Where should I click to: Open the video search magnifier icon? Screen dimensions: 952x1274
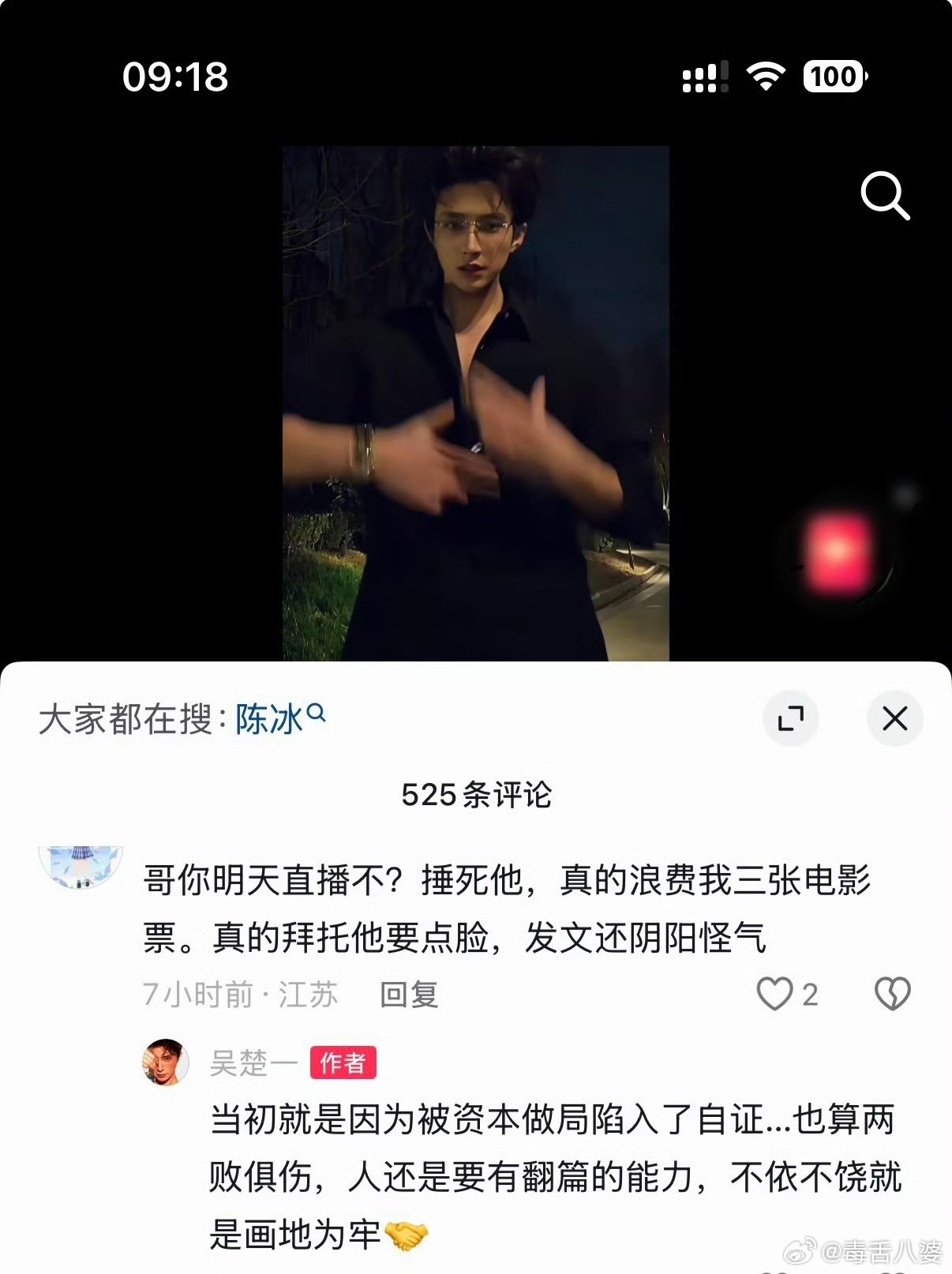(887, 196)
